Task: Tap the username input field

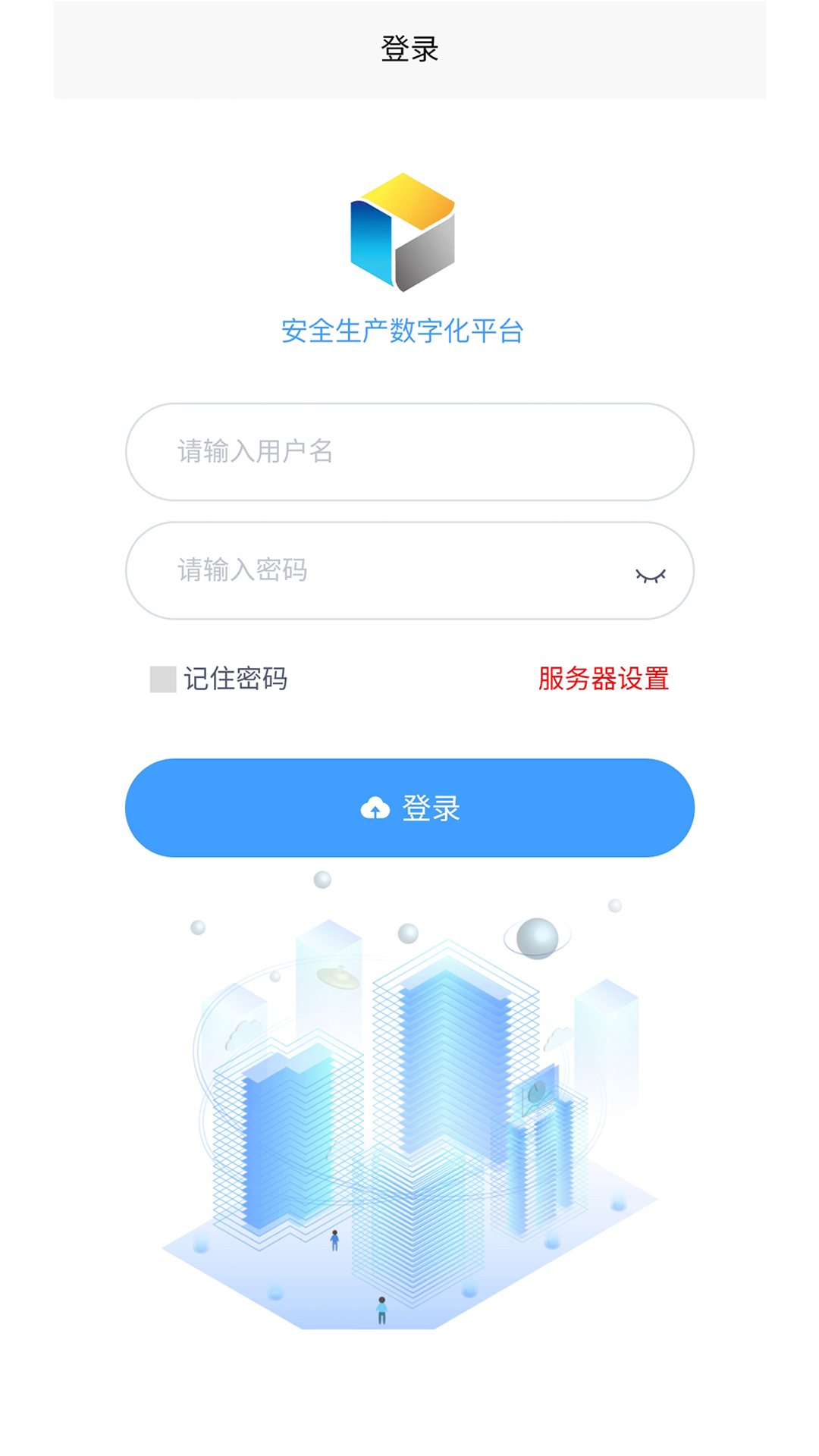Action: 409,452
